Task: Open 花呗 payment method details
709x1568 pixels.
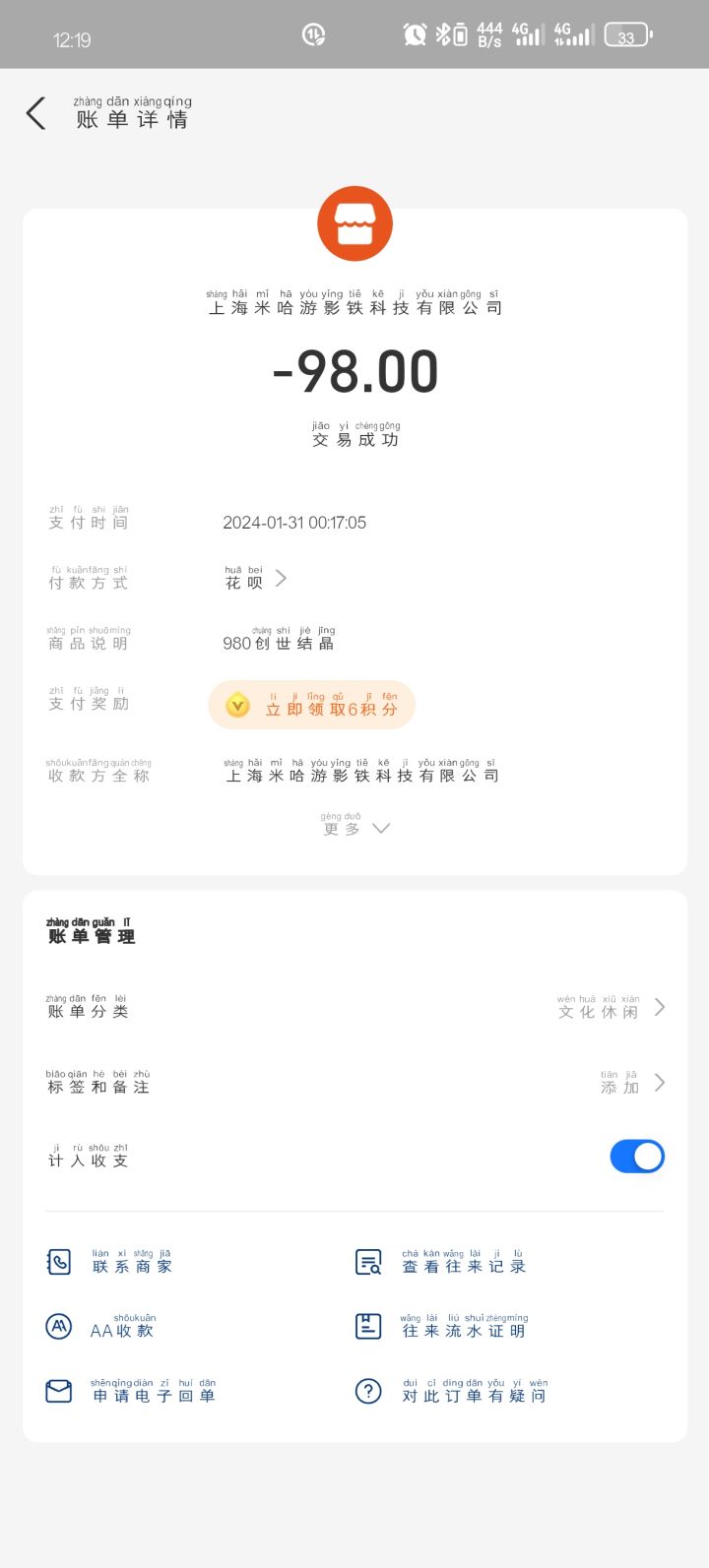Action: pyautogui.click(x=255, y=580)
